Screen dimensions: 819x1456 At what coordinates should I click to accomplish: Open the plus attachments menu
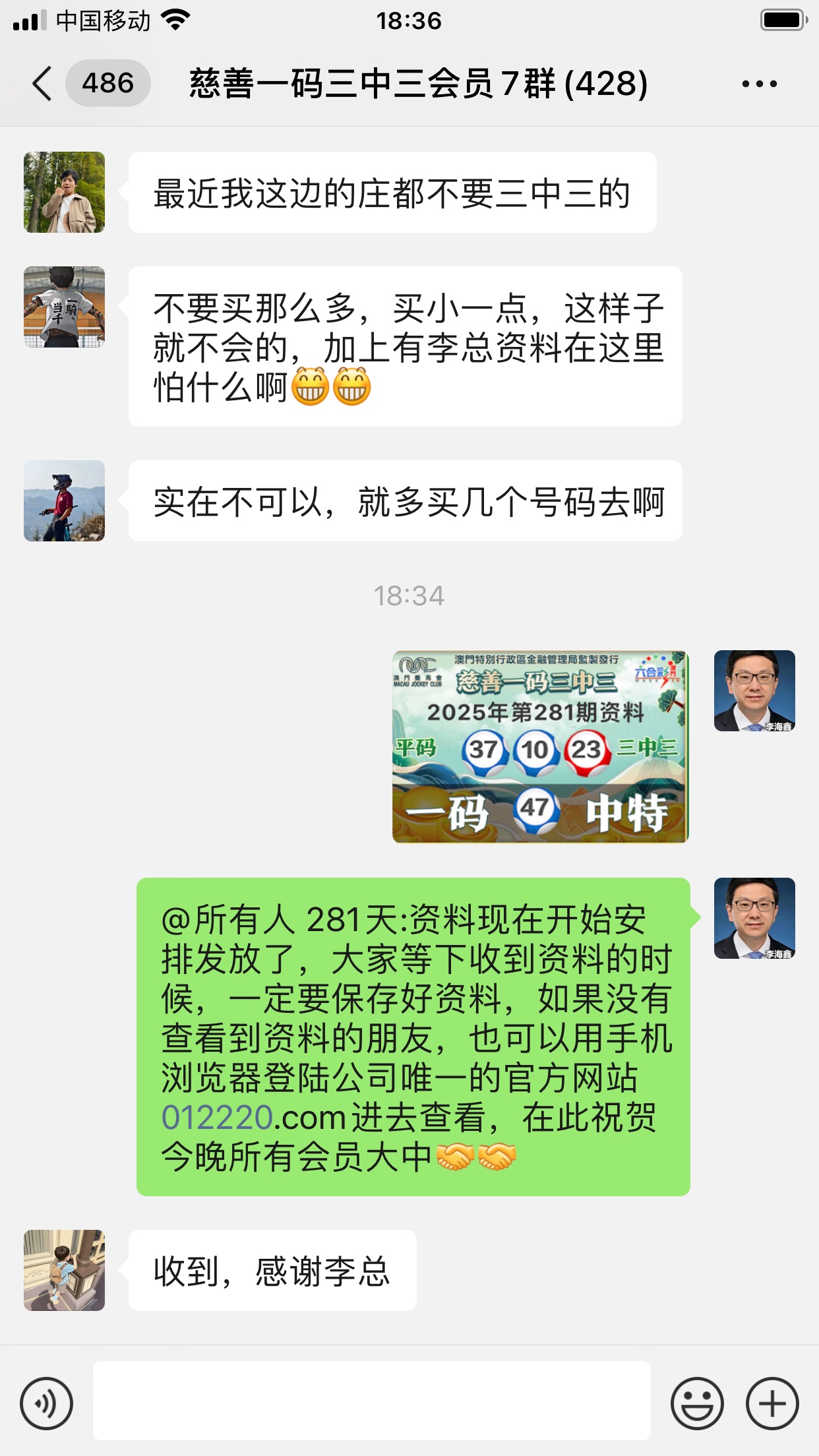click(772, 1403)
